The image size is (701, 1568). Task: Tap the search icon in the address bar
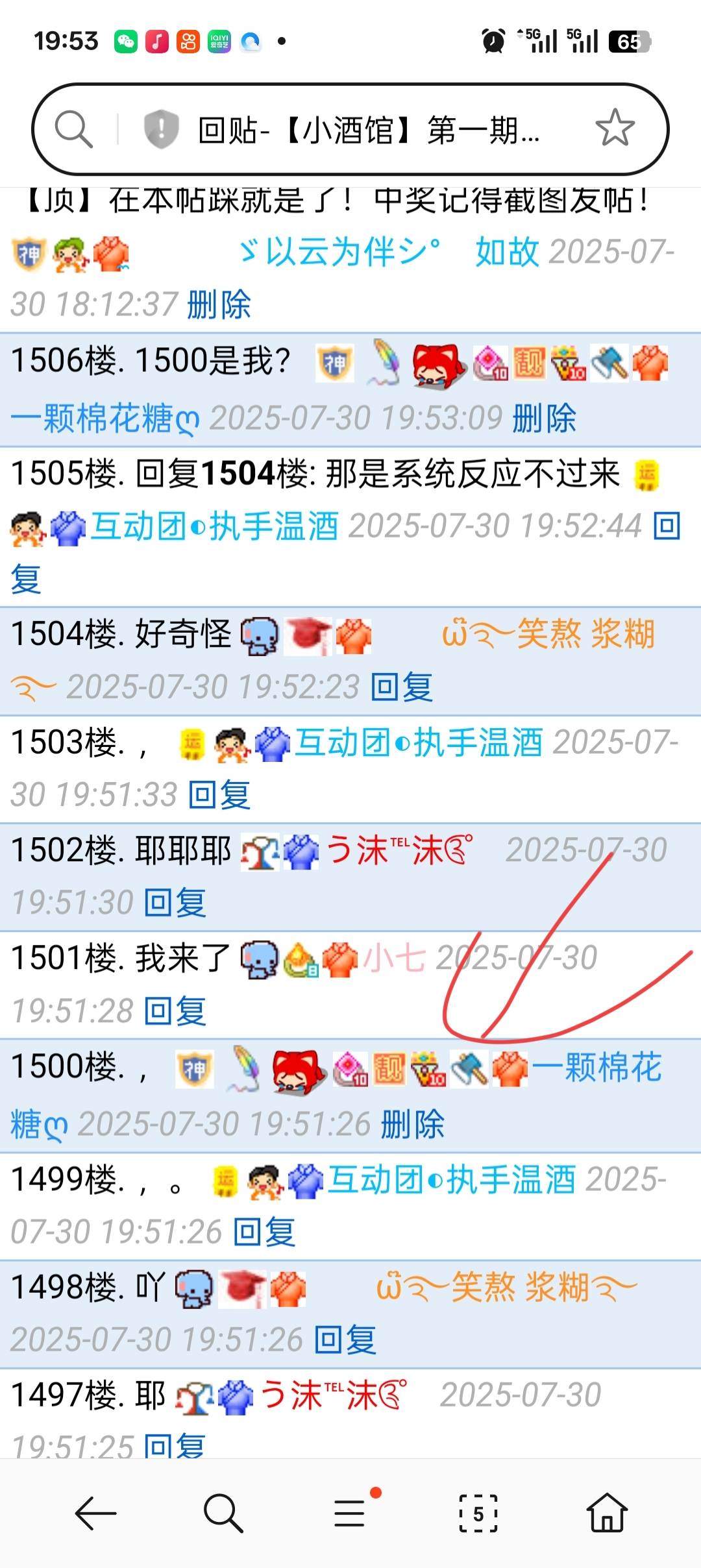pyautogui.click(x=73, y=129)
